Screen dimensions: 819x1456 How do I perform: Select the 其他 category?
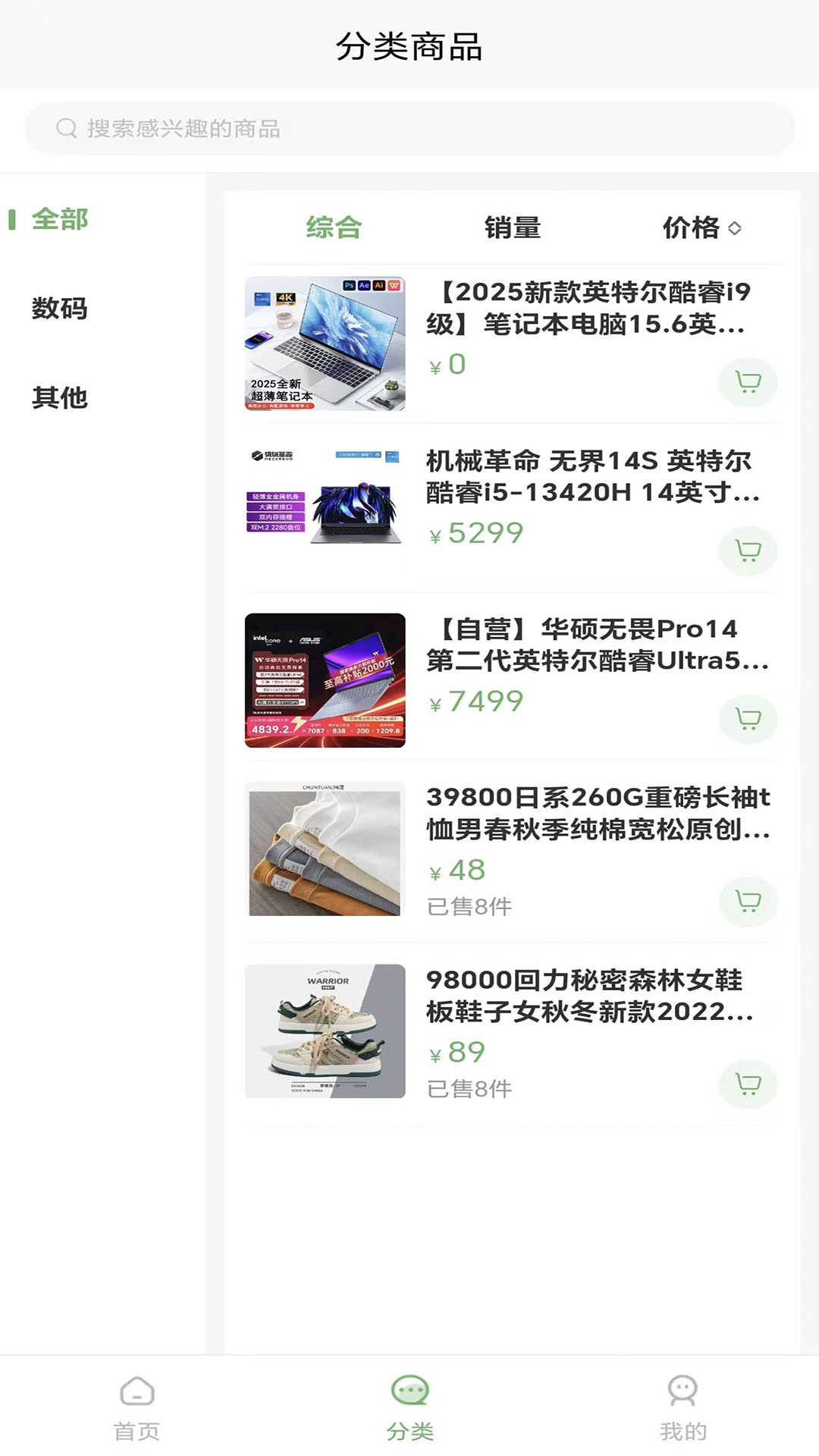(x=60, y=396)
